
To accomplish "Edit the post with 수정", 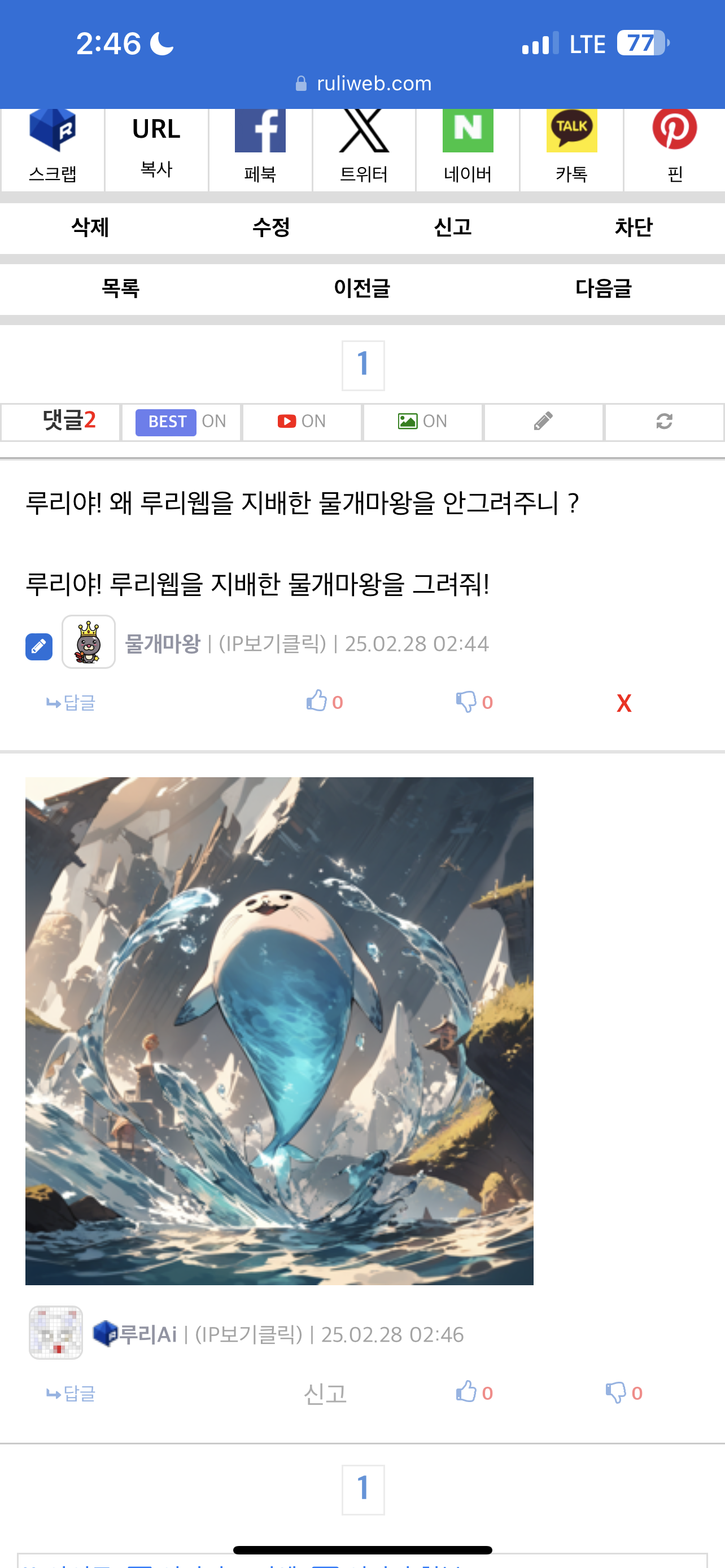I will [x=271, y=227].
